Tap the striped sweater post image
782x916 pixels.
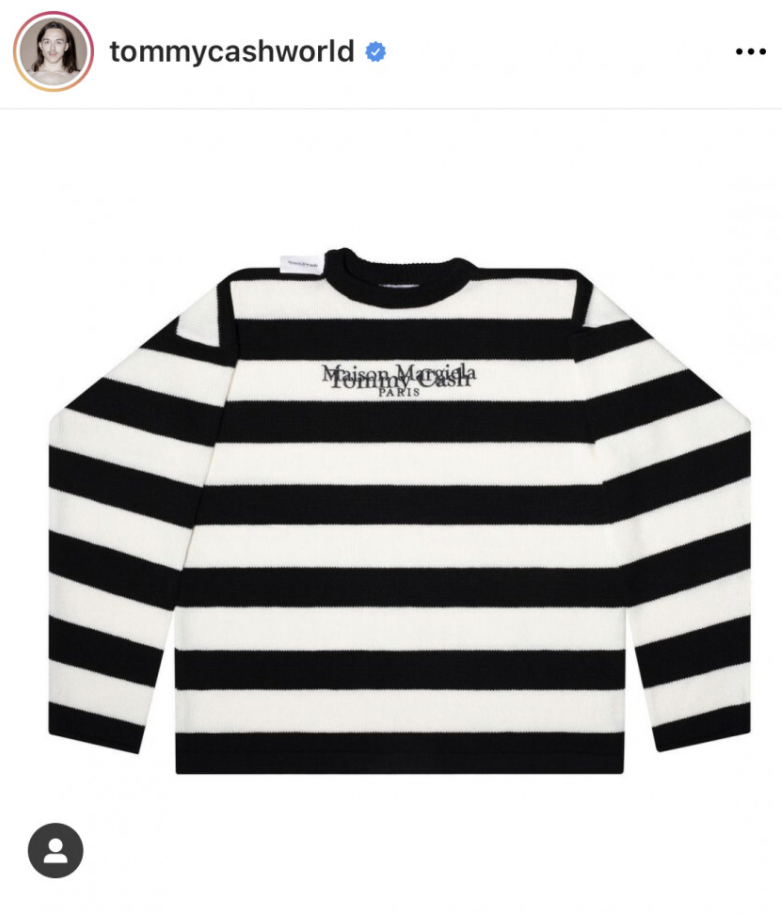pyautogui.click(x=391, y=512)
